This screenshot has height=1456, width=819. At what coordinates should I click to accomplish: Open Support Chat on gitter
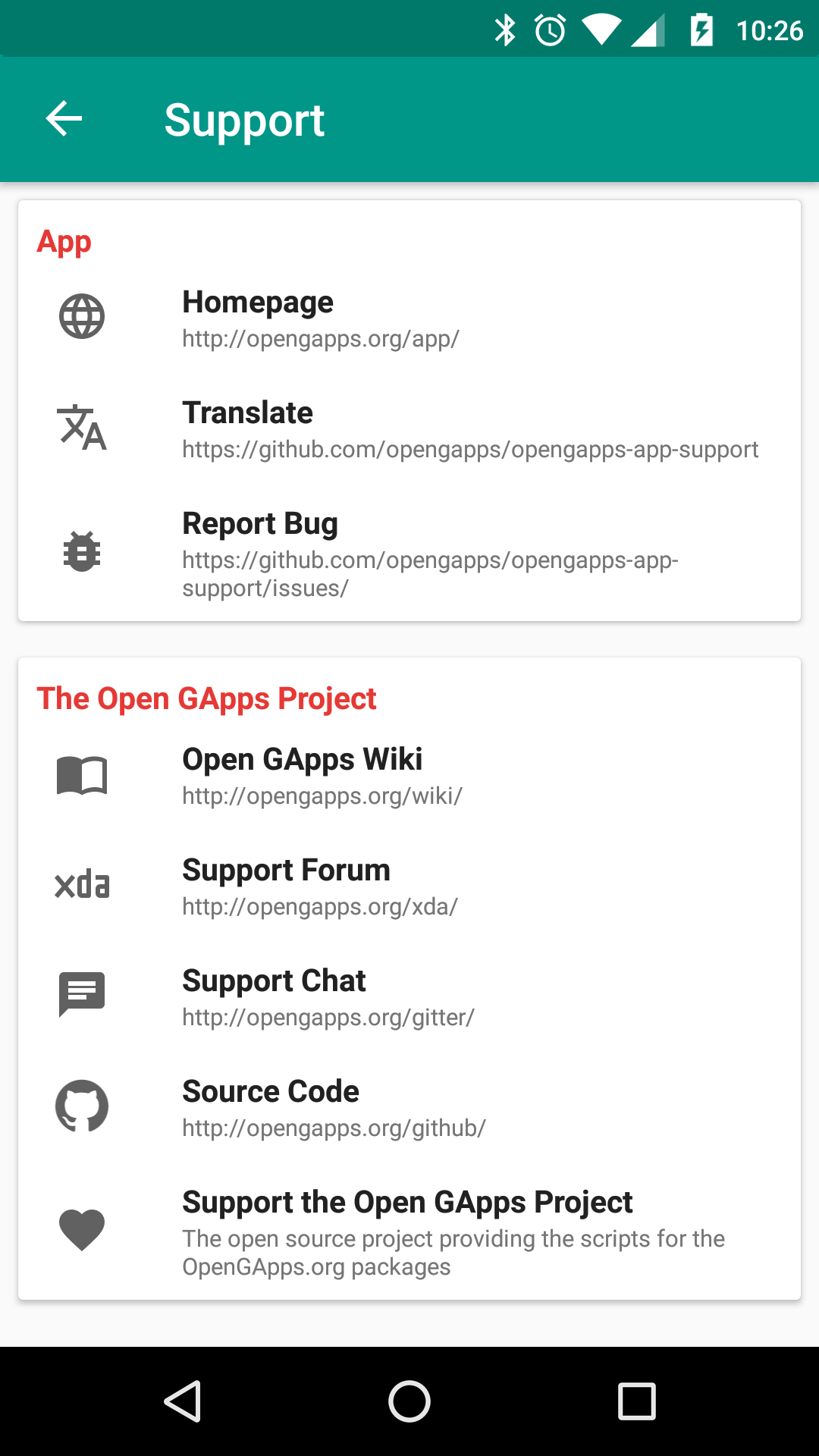(x=409, y=997)
